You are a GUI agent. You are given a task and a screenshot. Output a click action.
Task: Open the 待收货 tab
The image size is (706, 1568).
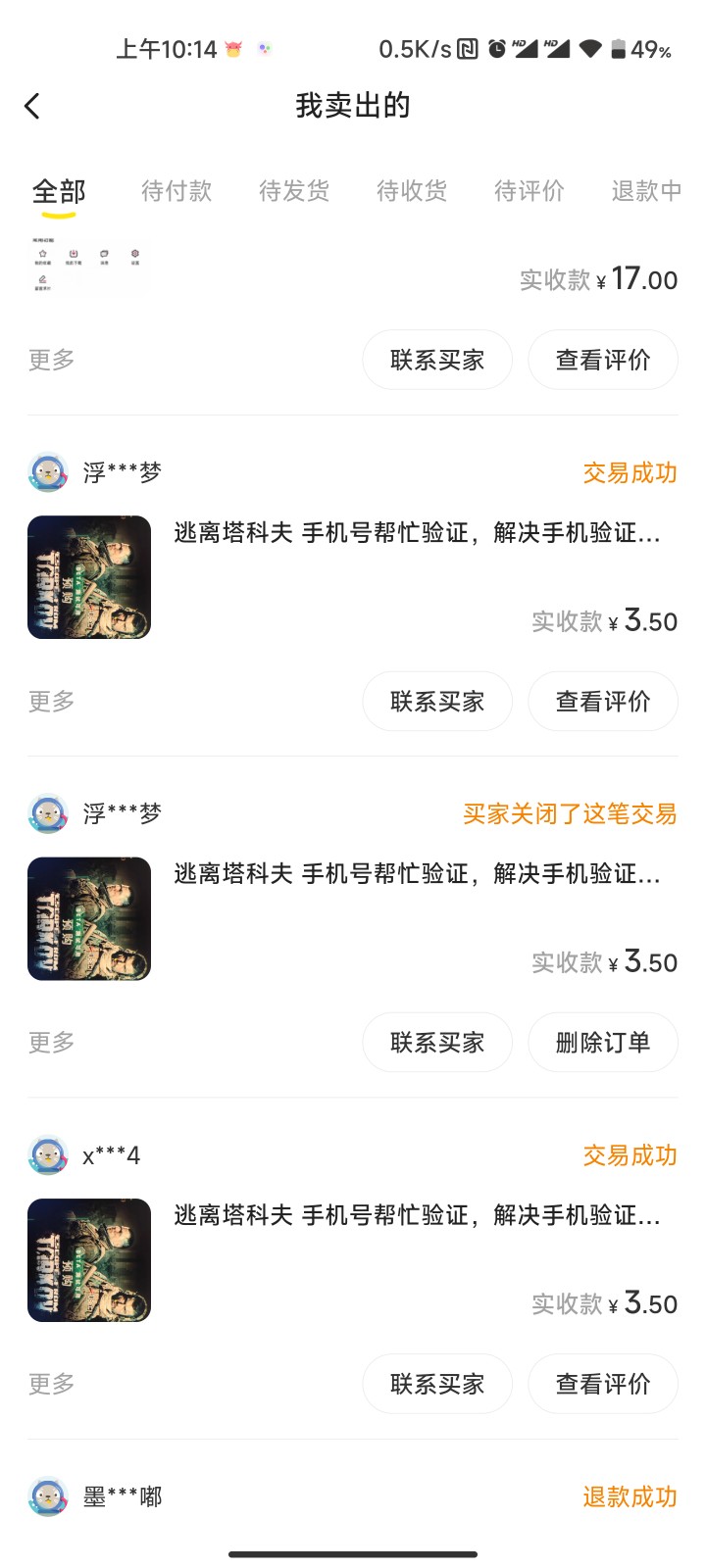[412, 191]
